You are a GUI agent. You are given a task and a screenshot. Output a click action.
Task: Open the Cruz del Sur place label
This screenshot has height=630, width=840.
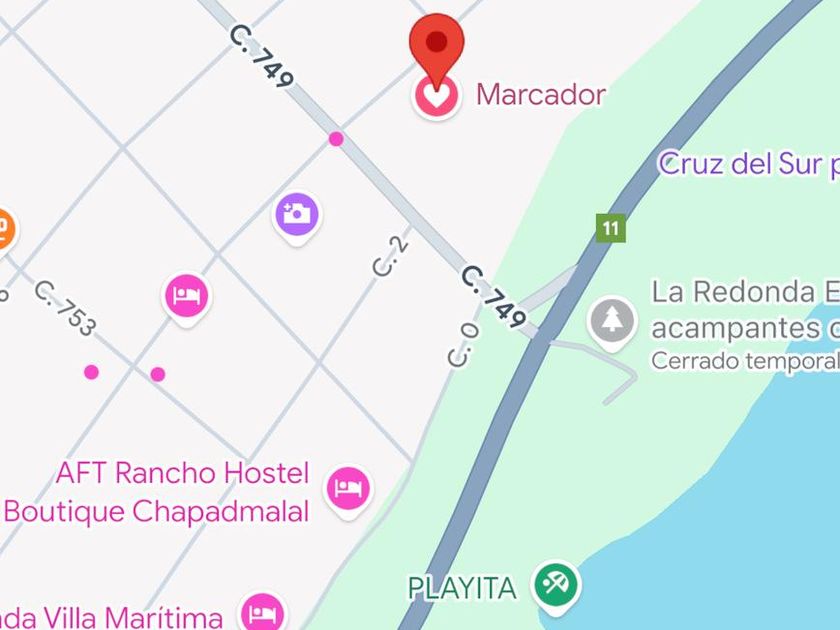click(746, 164)
